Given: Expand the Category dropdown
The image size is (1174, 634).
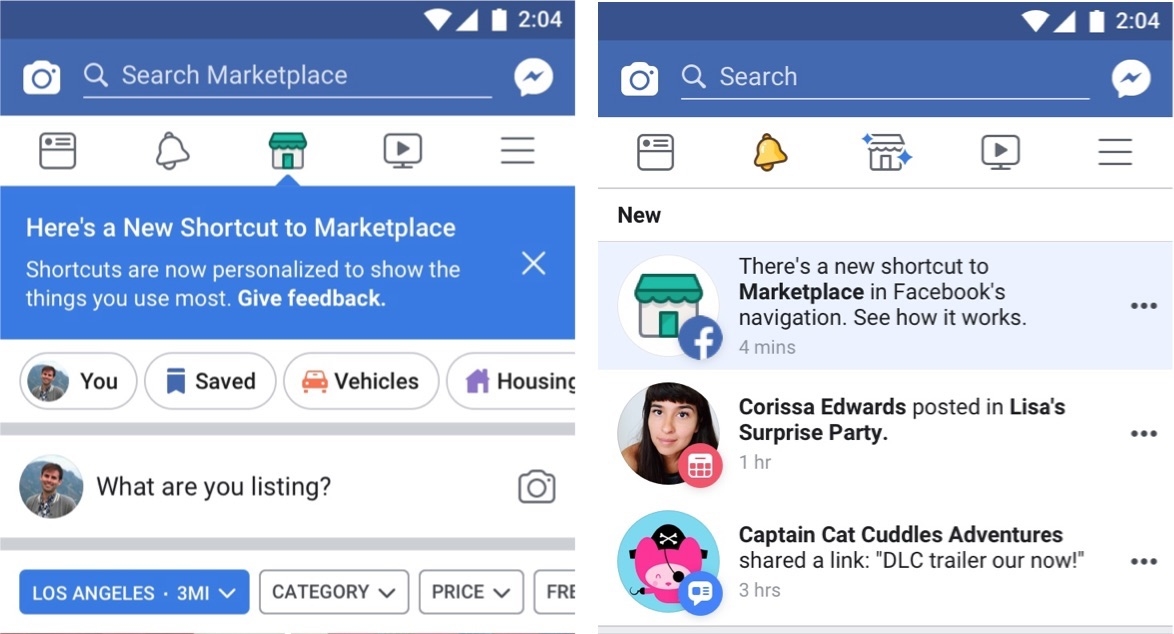Looking at the screenshot, I should click(333, 592).
